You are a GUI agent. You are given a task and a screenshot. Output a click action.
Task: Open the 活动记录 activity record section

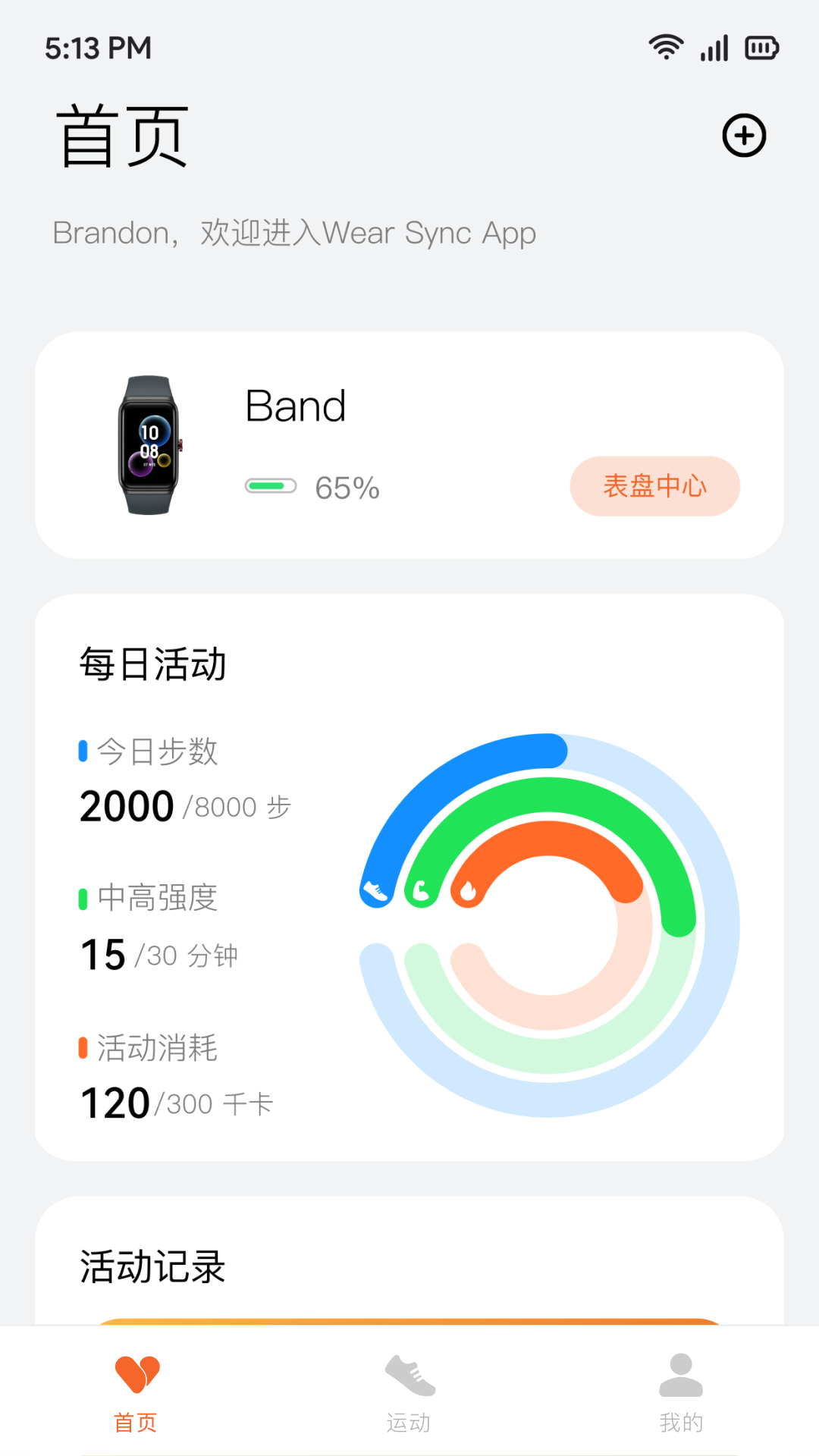tap(149, 1263)
